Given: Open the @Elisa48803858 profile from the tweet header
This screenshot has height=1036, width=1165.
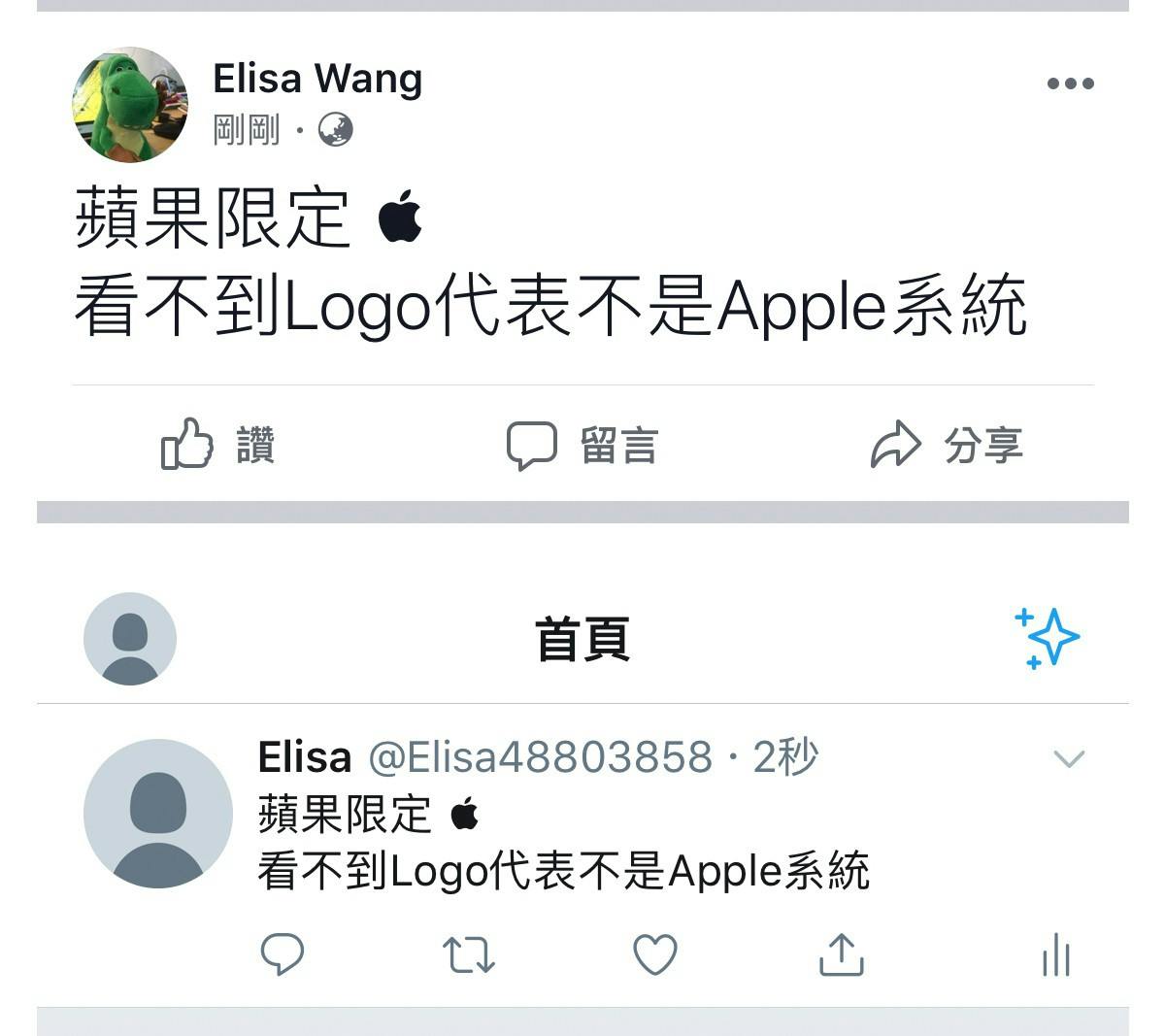Looking at the screenshot, I should coord(540,757).
